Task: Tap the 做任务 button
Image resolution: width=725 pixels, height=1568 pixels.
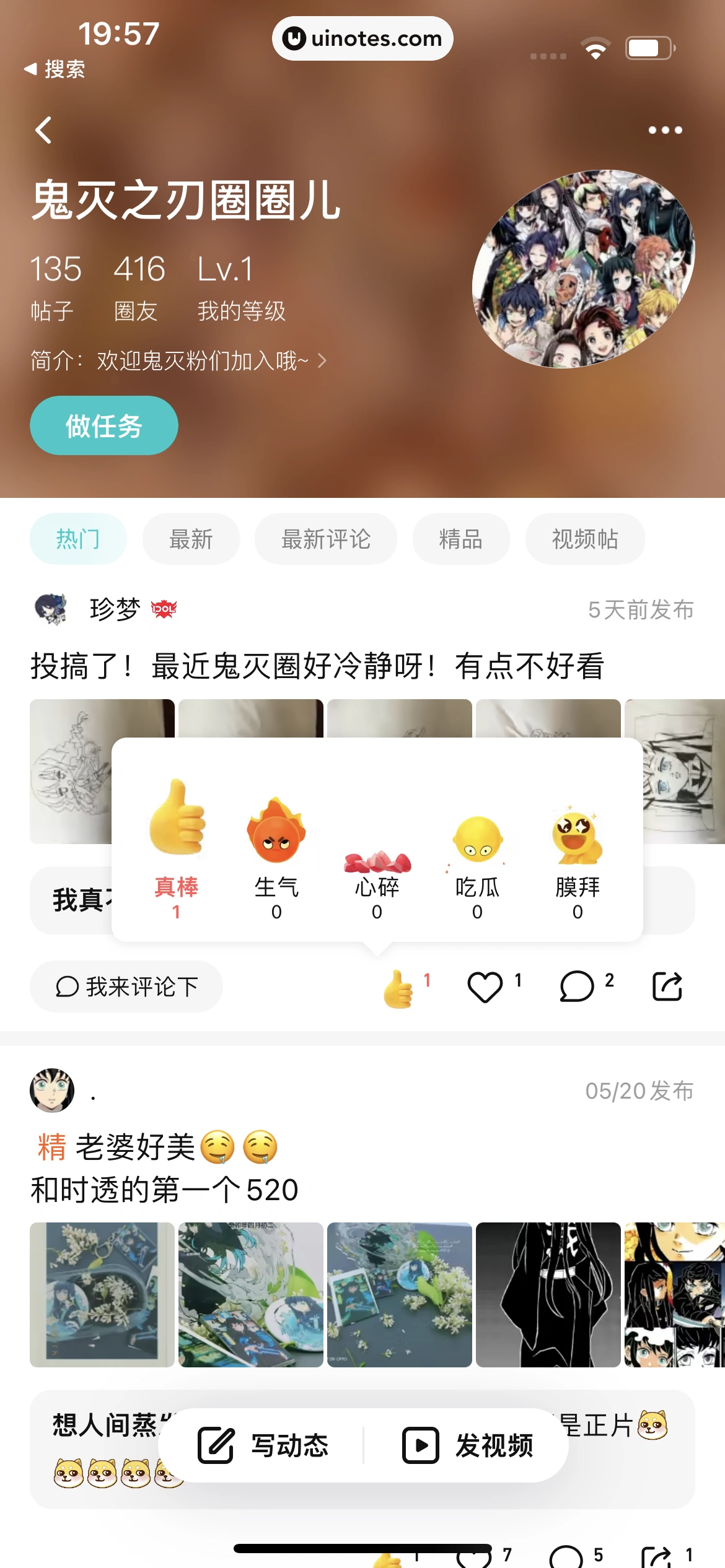Action: [104, 425]
